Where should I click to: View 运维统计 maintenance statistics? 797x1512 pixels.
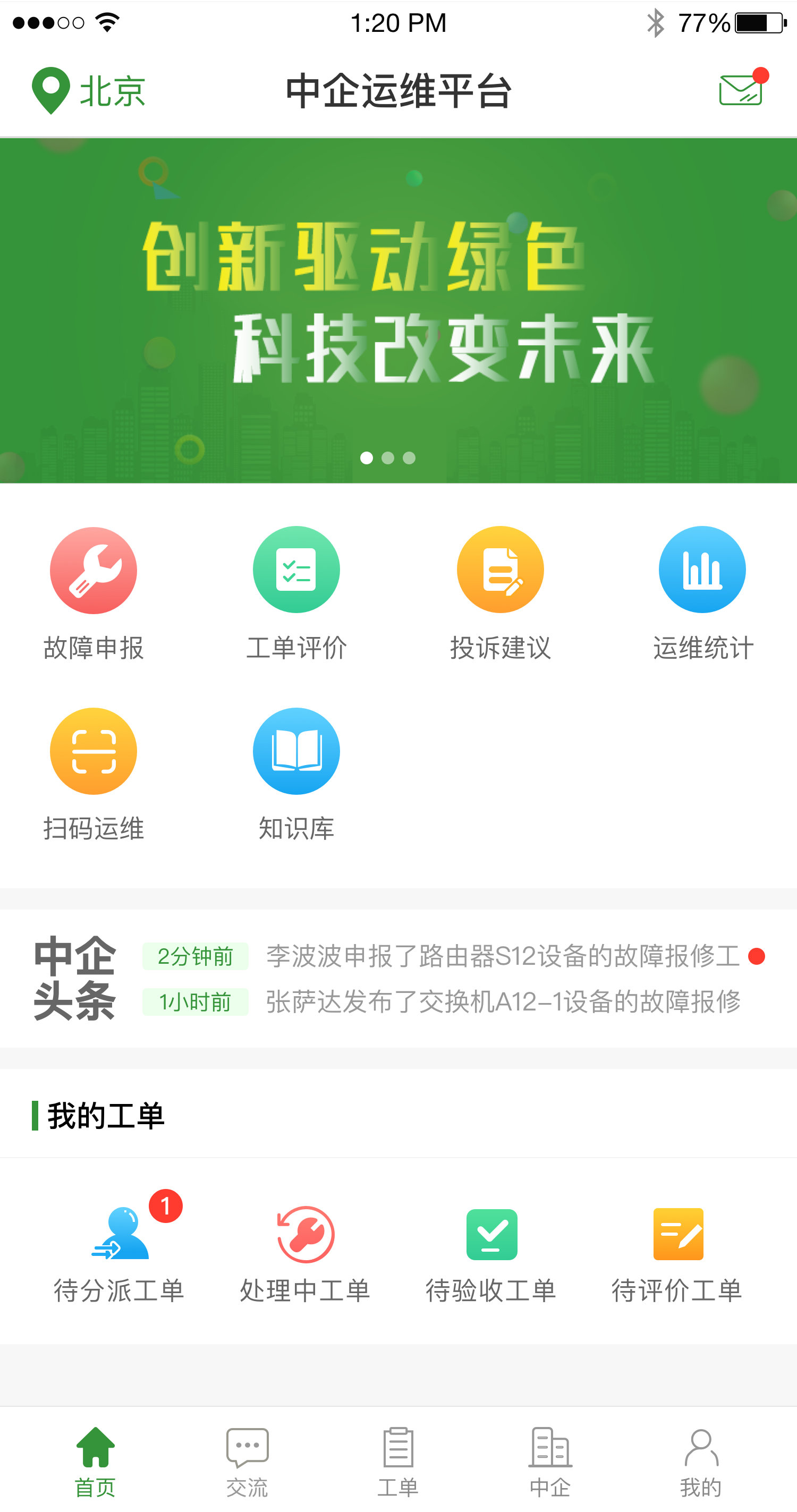[702, 593]
